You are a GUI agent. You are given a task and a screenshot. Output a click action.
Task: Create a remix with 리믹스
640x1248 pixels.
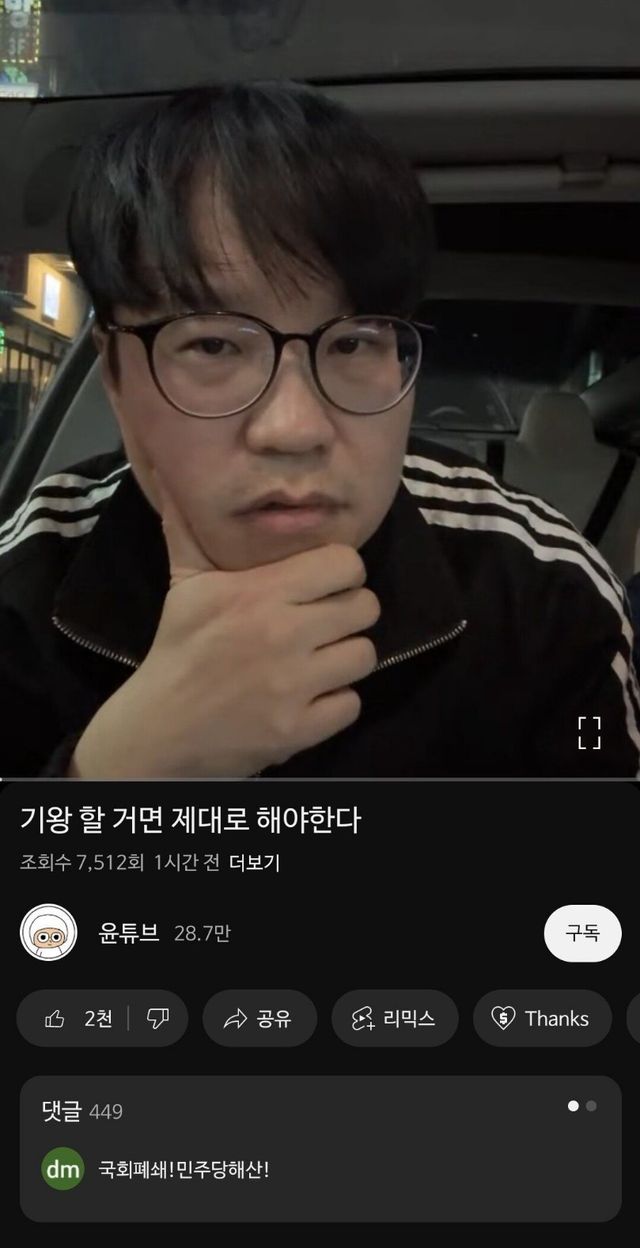point(394,1018)
